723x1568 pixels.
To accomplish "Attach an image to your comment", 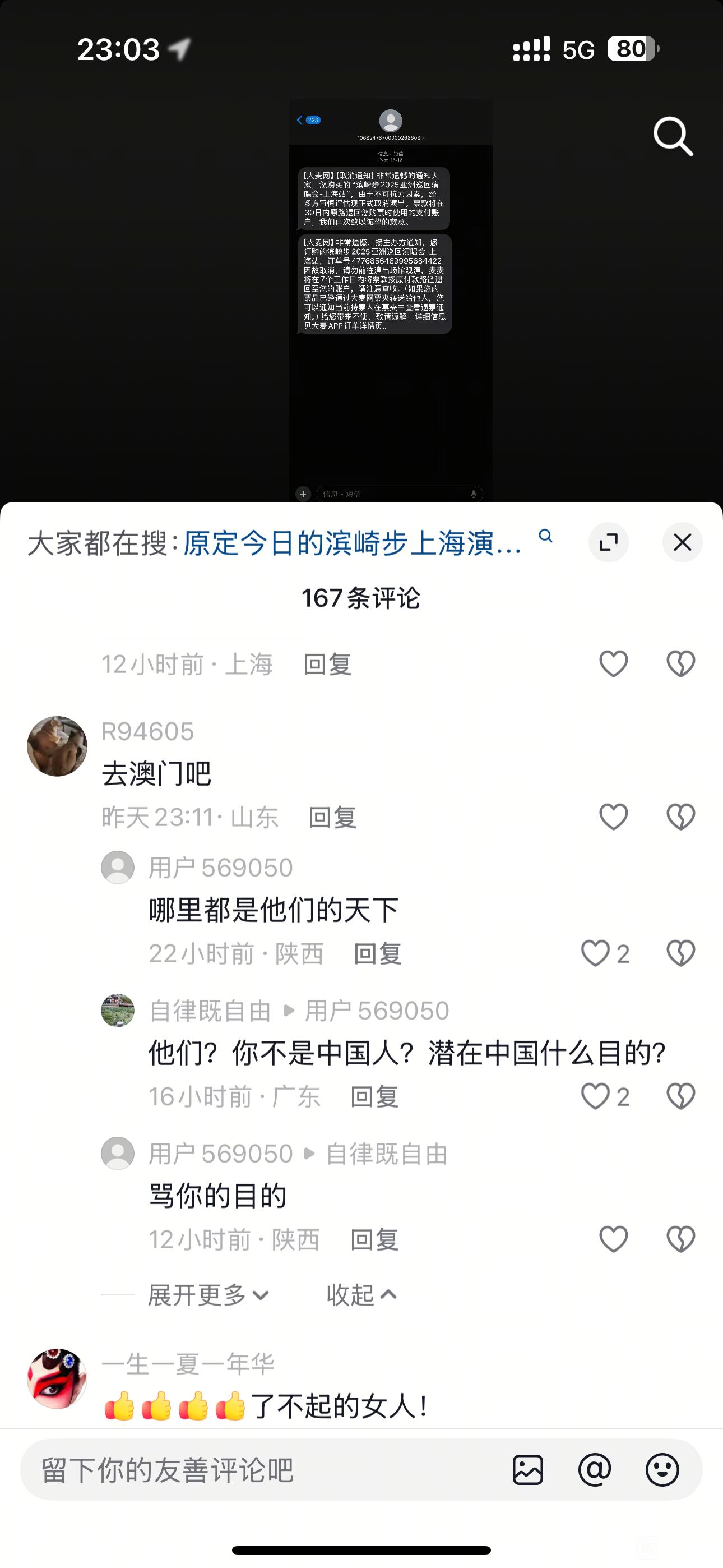I will pyautogui.click(x=527, y=1470).
